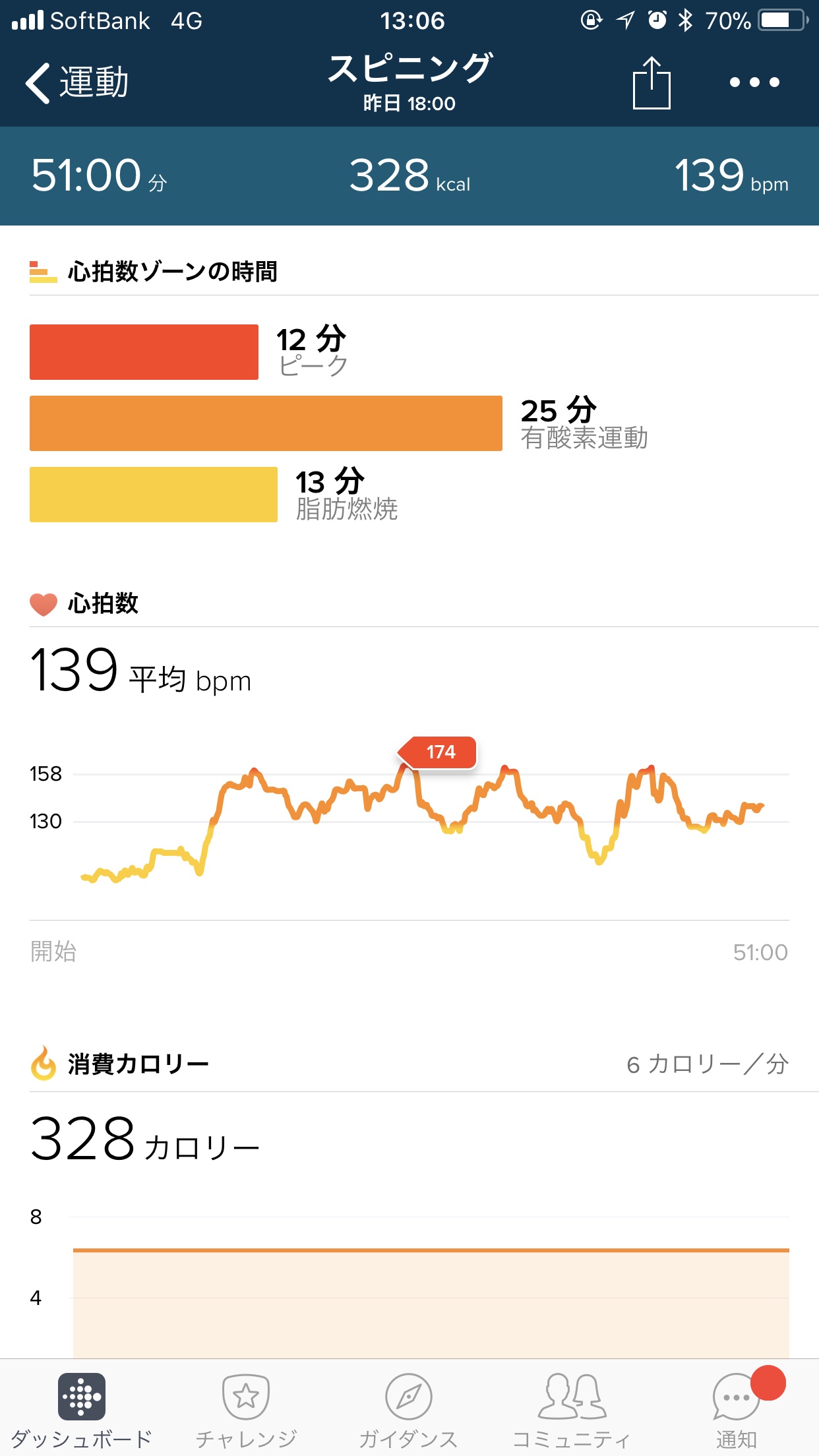The image size is (819, 1456).
Task: Open the three-dot overflow menu
Action: tap(754, 82)
